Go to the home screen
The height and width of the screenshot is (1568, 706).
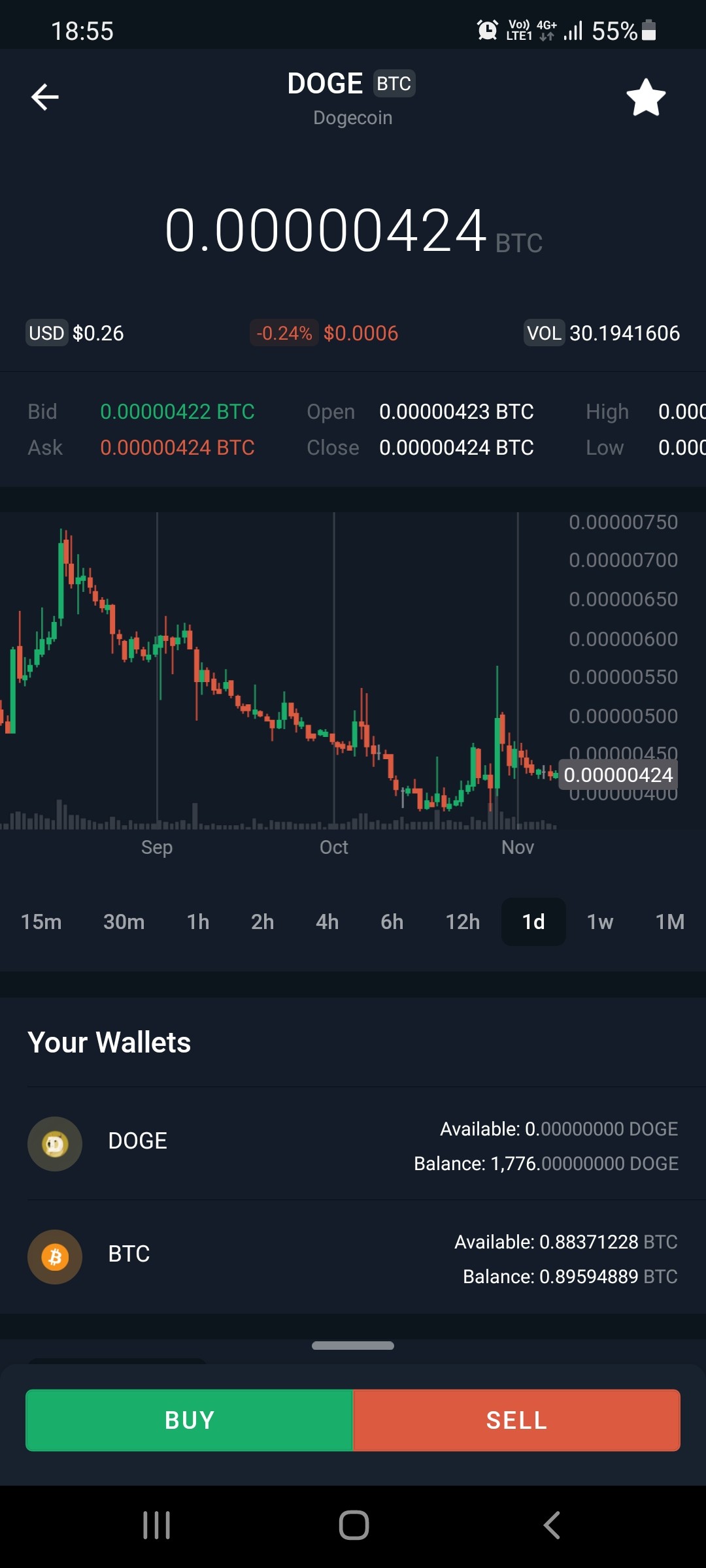pyautogui.click(x=354, y=1526)
